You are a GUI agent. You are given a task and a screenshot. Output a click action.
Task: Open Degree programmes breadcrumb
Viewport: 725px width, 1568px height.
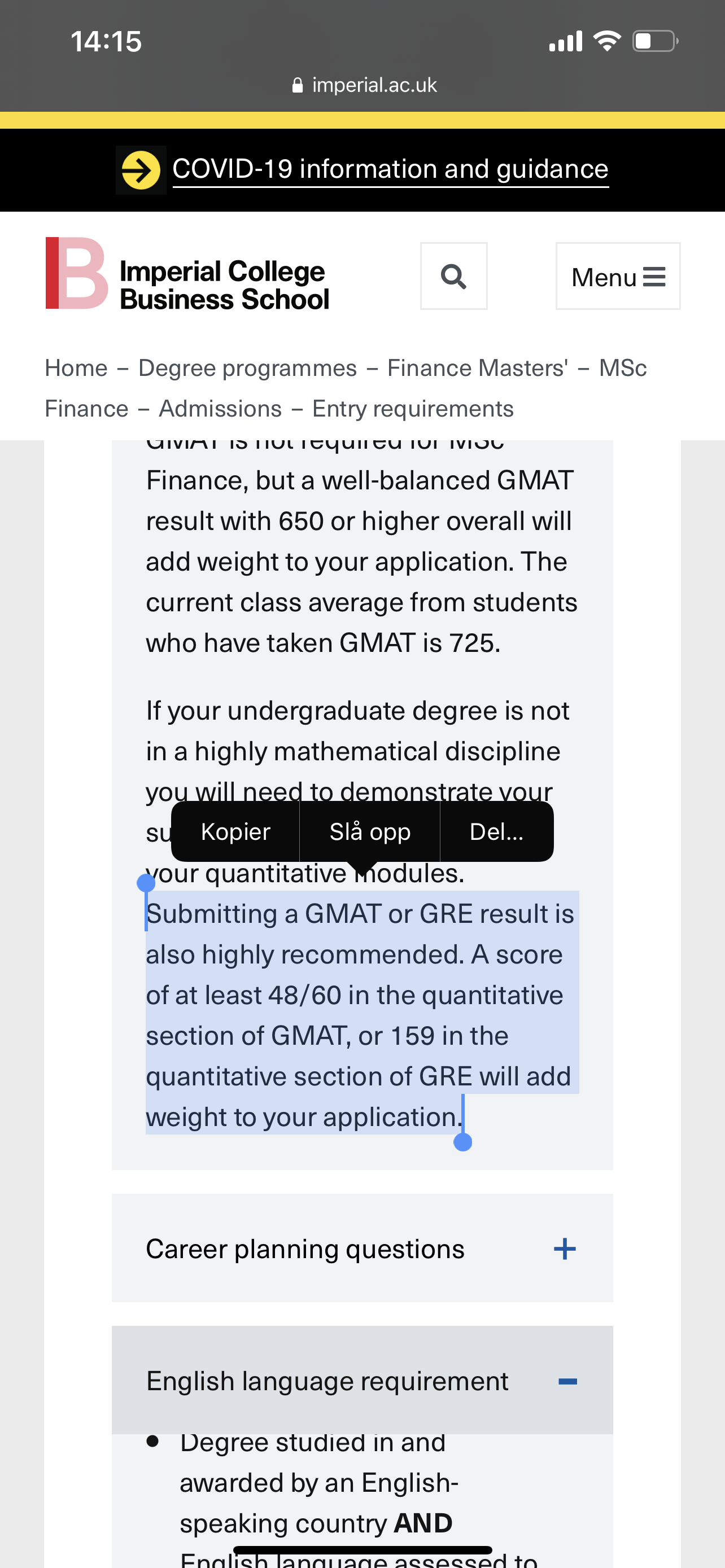click(x=247, y=367)
